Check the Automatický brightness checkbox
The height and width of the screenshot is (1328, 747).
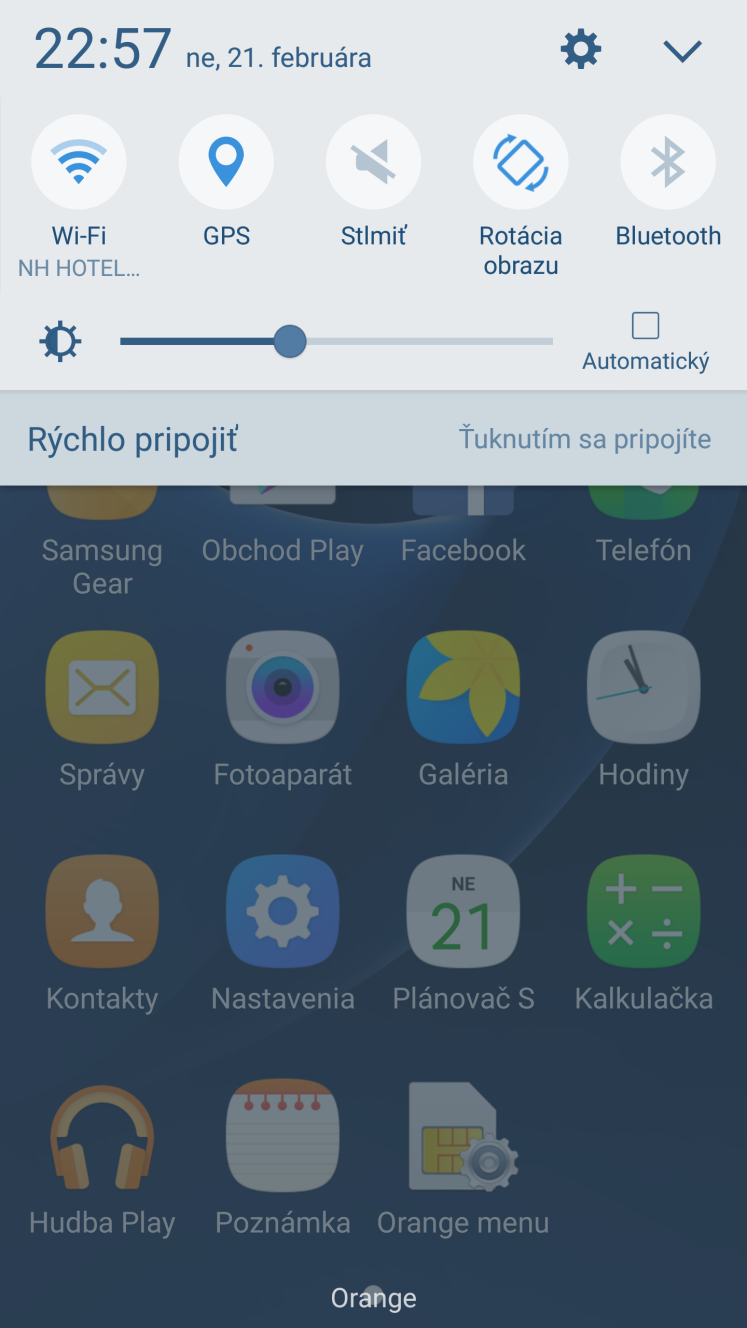pos(646,326)
